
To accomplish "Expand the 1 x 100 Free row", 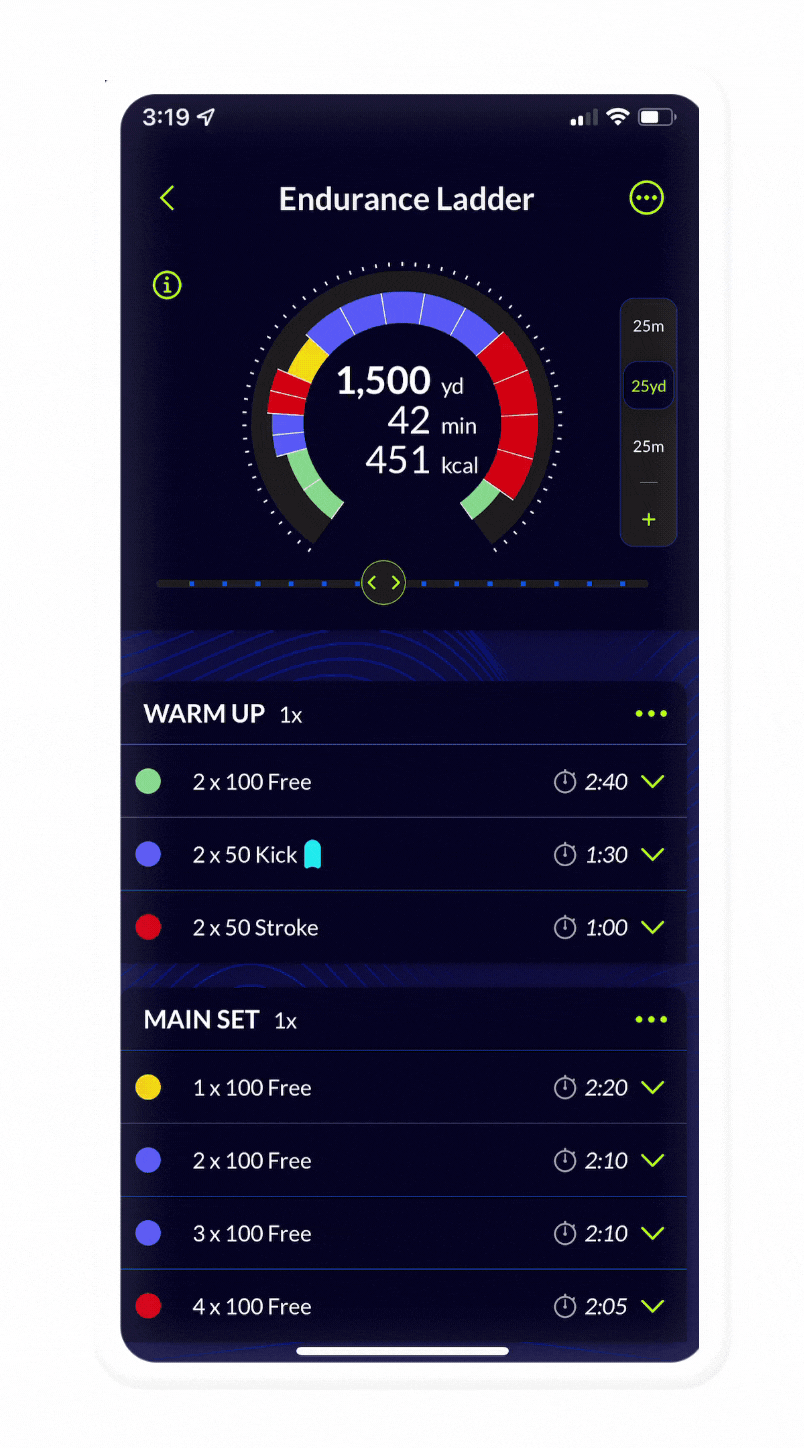I will coord(653,1088).
